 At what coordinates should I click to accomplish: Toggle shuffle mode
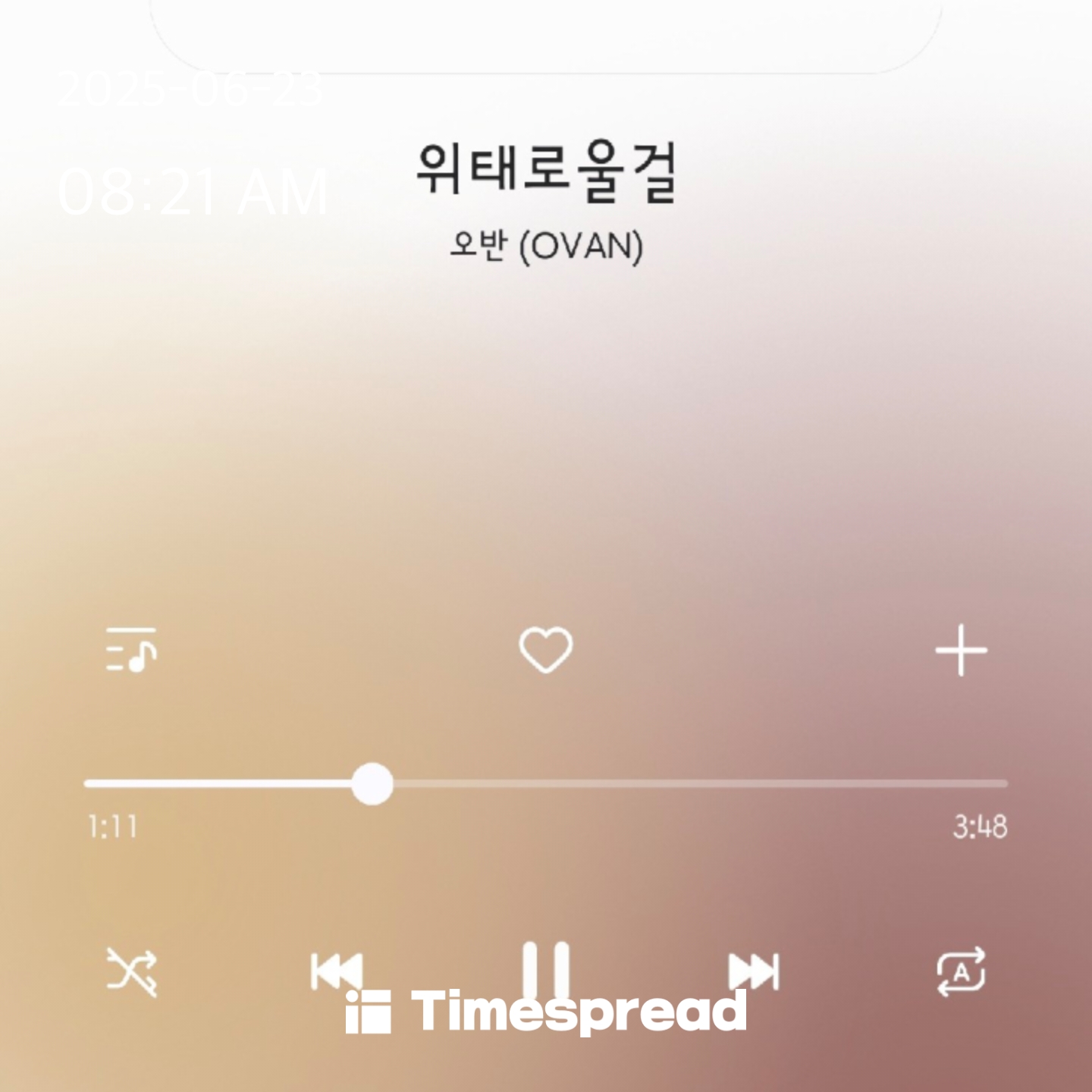131,971
